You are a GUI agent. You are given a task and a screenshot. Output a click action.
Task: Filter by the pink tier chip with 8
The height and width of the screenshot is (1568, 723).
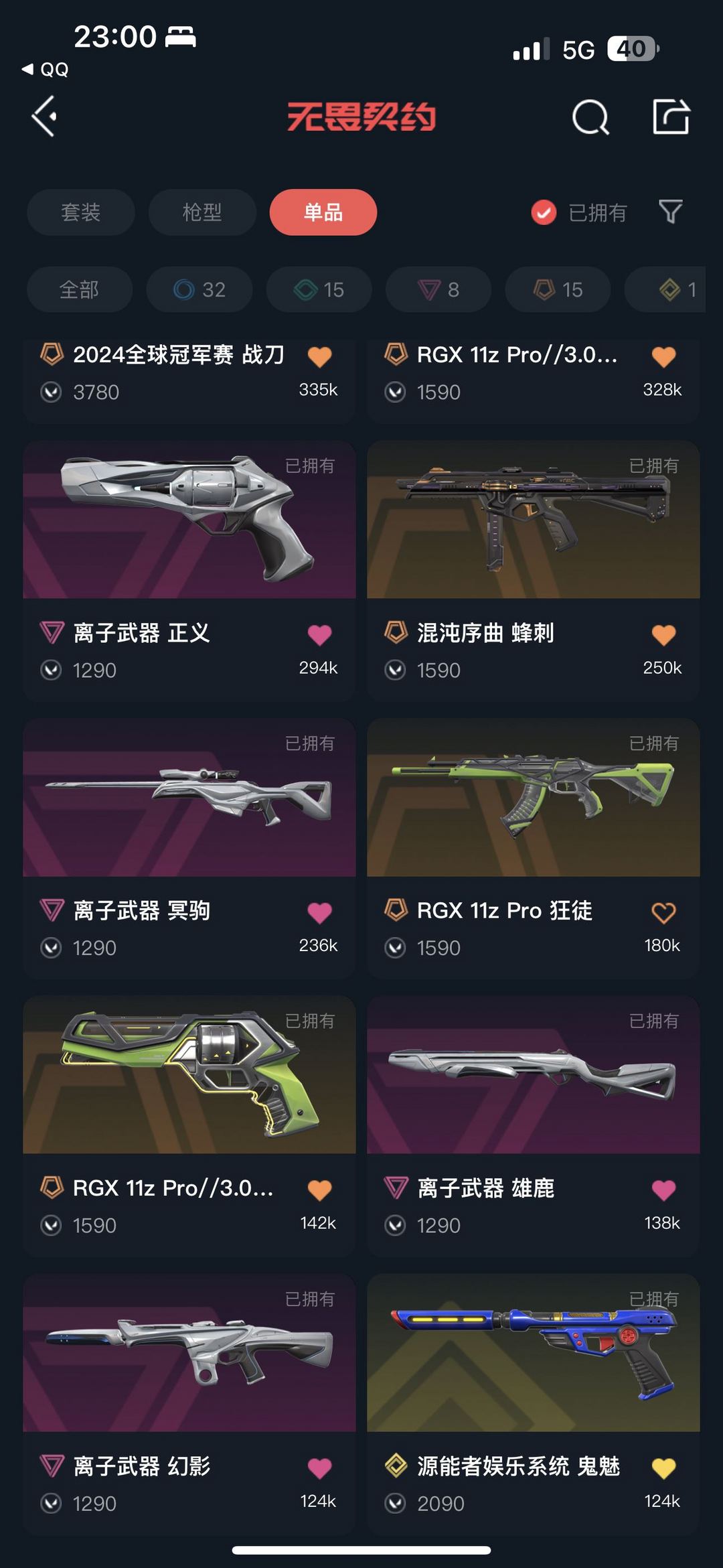[x=438, y=289]
